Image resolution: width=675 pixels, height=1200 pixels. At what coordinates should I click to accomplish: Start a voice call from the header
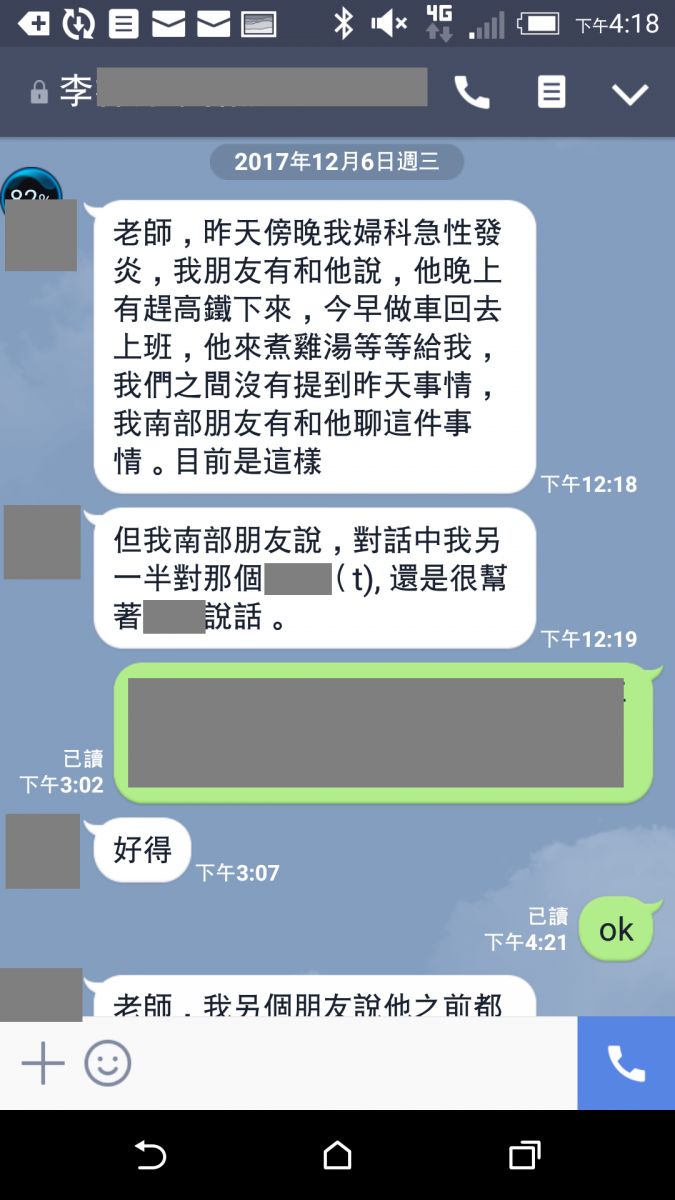472,93
